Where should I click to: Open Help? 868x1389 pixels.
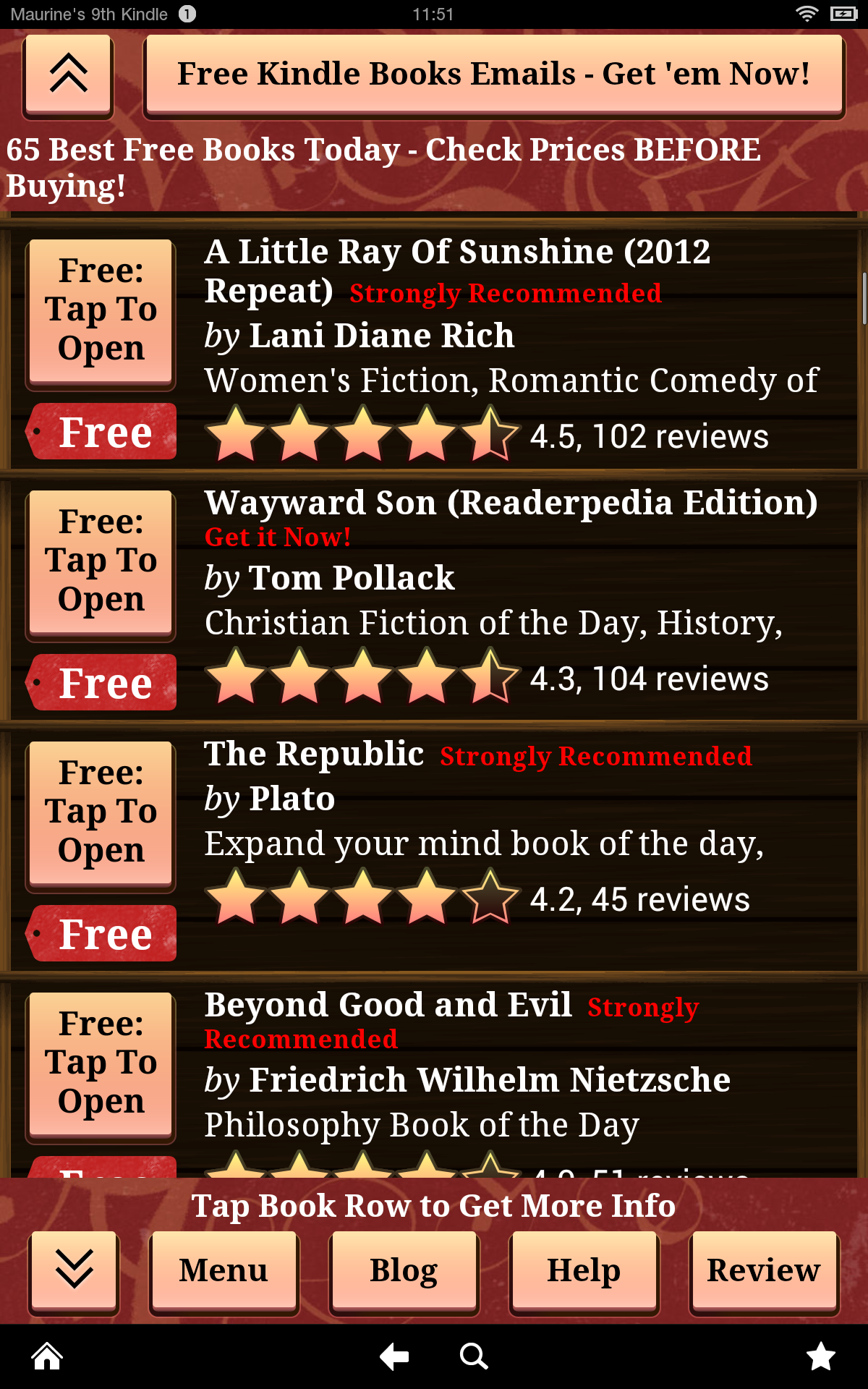[x=584, y=1270]
